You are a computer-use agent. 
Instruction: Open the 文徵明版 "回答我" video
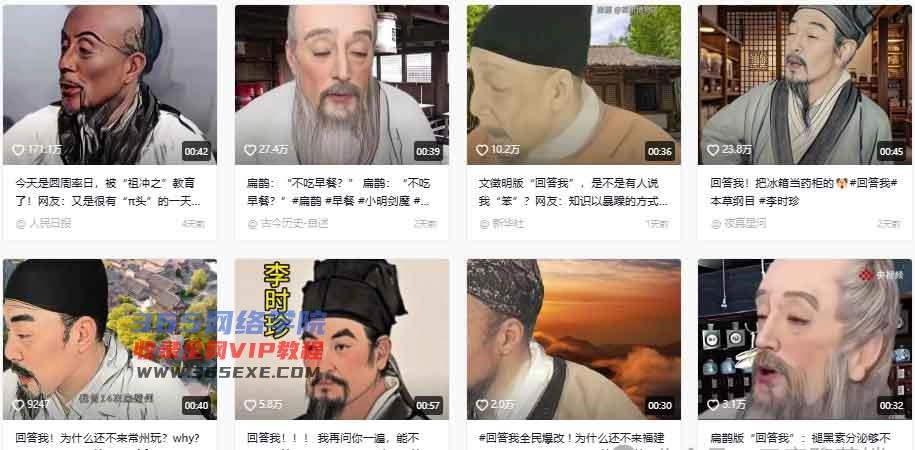(573, 85)
